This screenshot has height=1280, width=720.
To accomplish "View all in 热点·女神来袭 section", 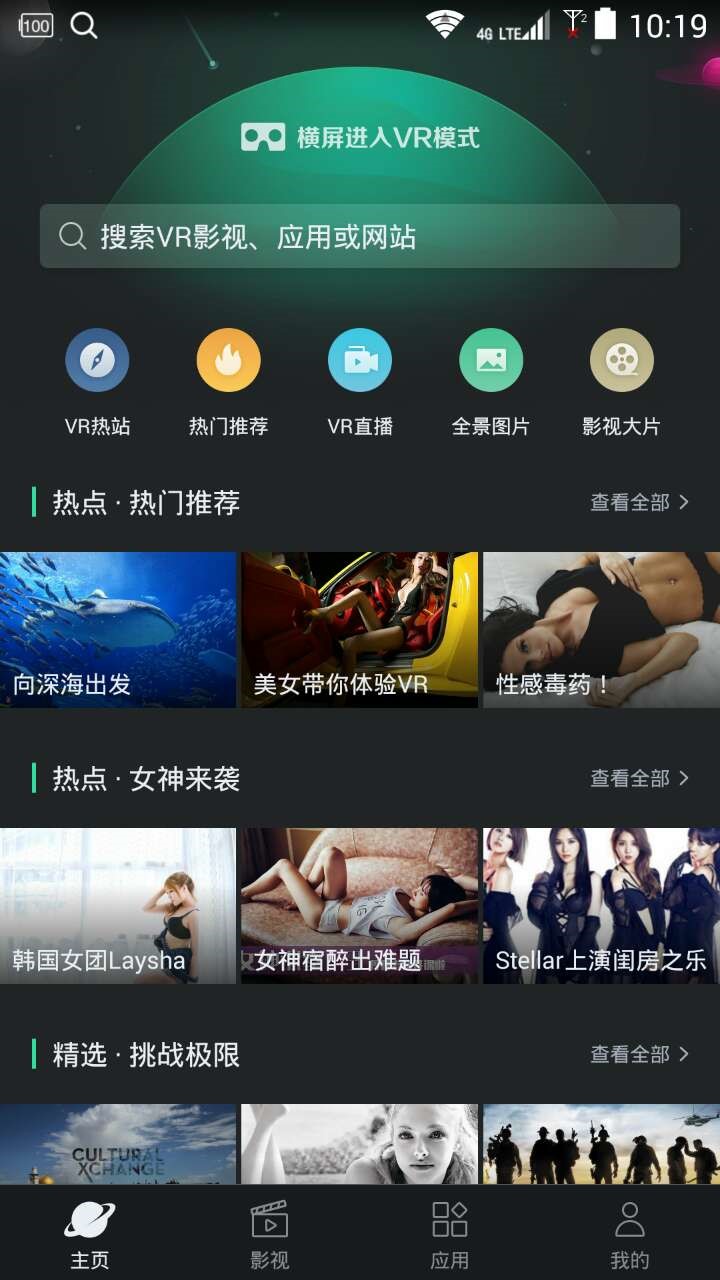I will point(640,778).
